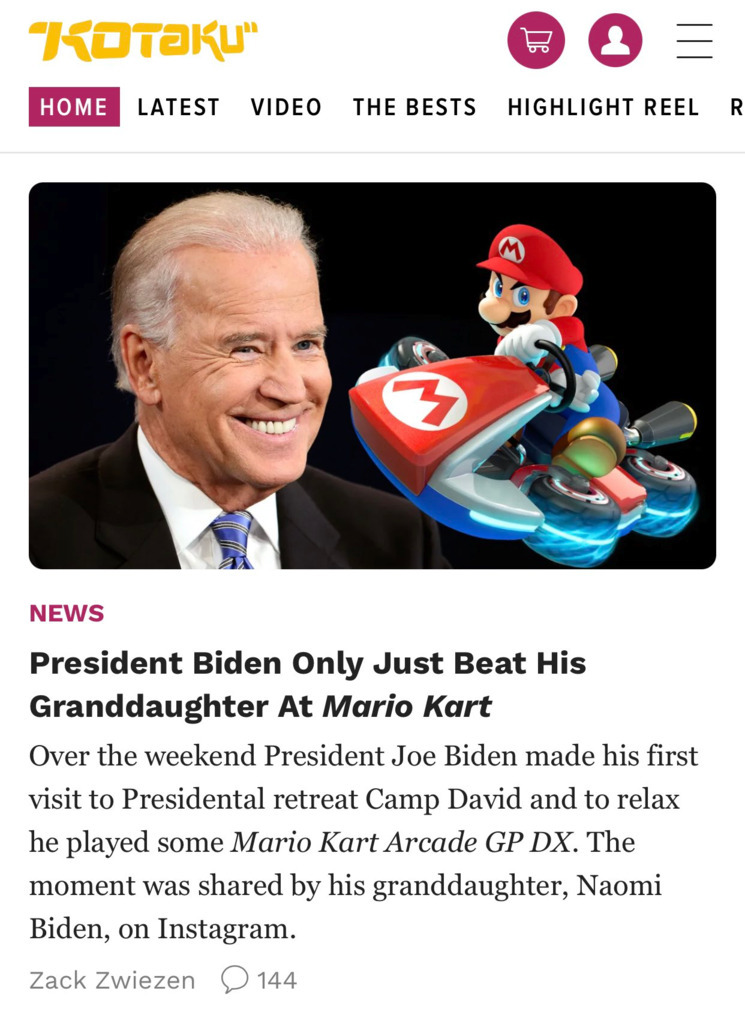View author Zack Zwiezen's profile
The width and height of the screenshot is (745, 1024).
[x=112, y=980]
